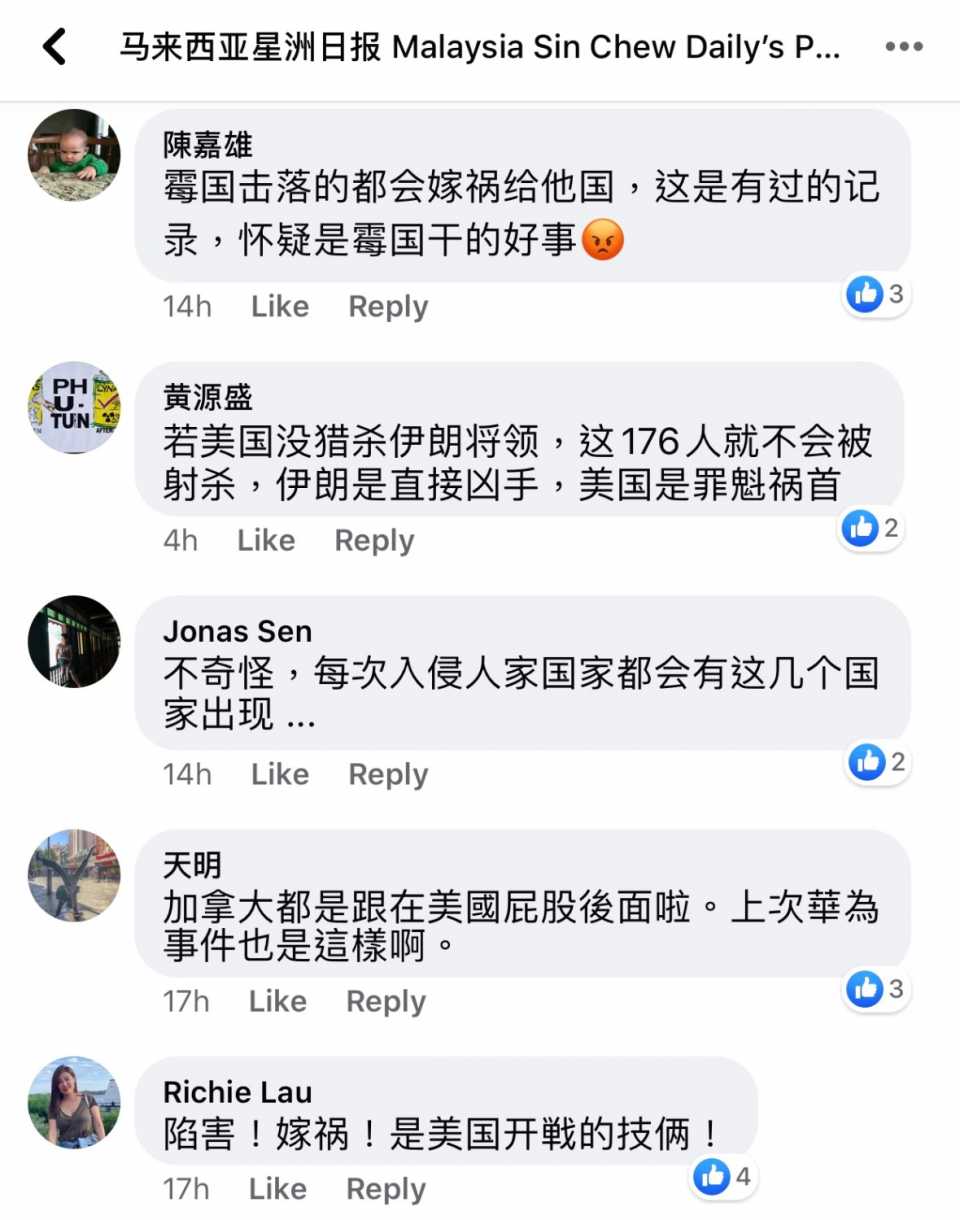Reply to Richie Lau's comment
The width and height of the screenshot is (960, 1220).
pyautogui.click(x=386, y=1189)
